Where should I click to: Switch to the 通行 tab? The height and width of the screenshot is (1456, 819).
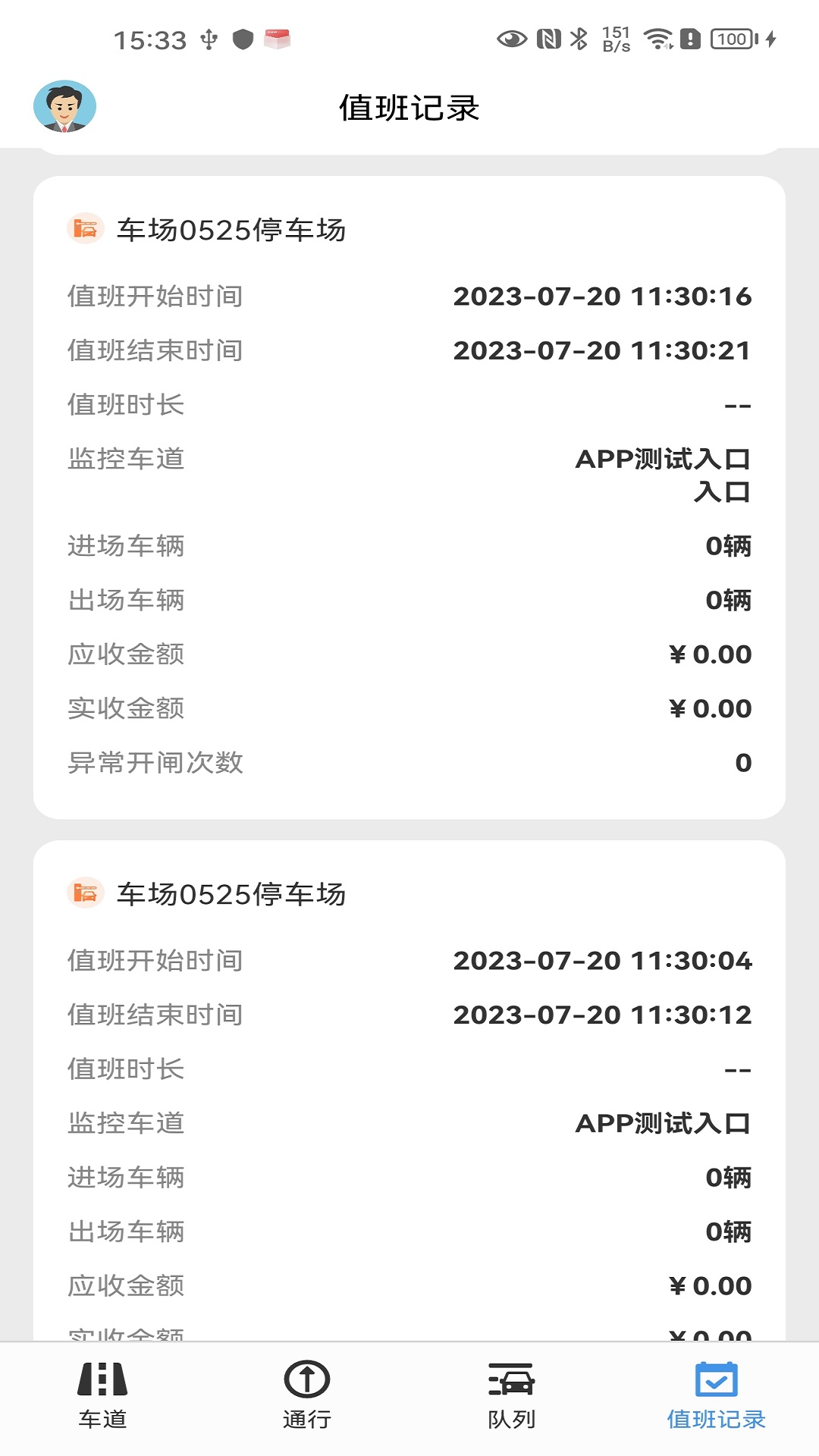pos(307,1395)
